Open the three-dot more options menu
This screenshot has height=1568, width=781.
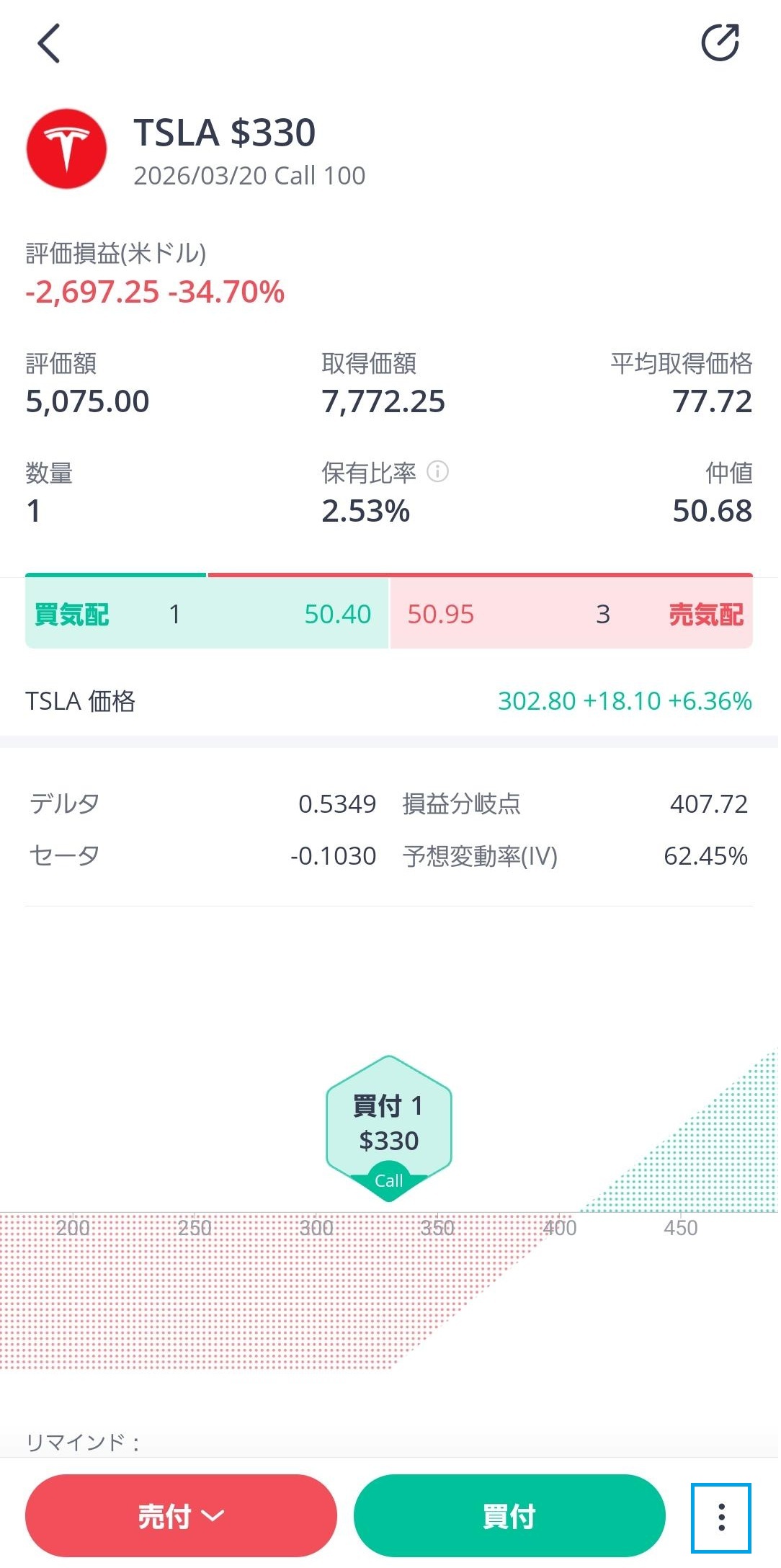[720, 1517]
